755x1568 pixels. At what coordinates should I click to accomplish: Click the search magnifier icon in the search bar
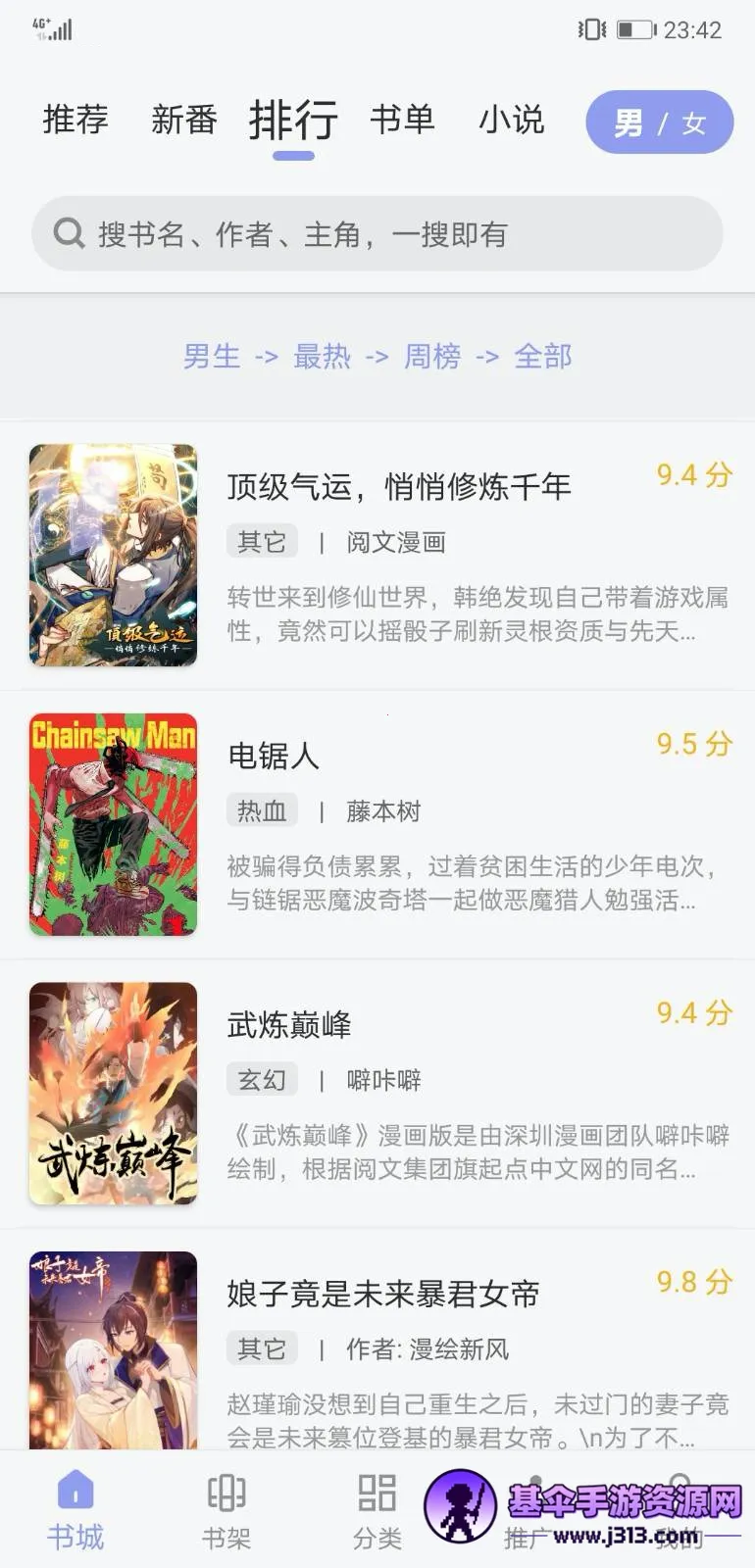tap(68, 232)
